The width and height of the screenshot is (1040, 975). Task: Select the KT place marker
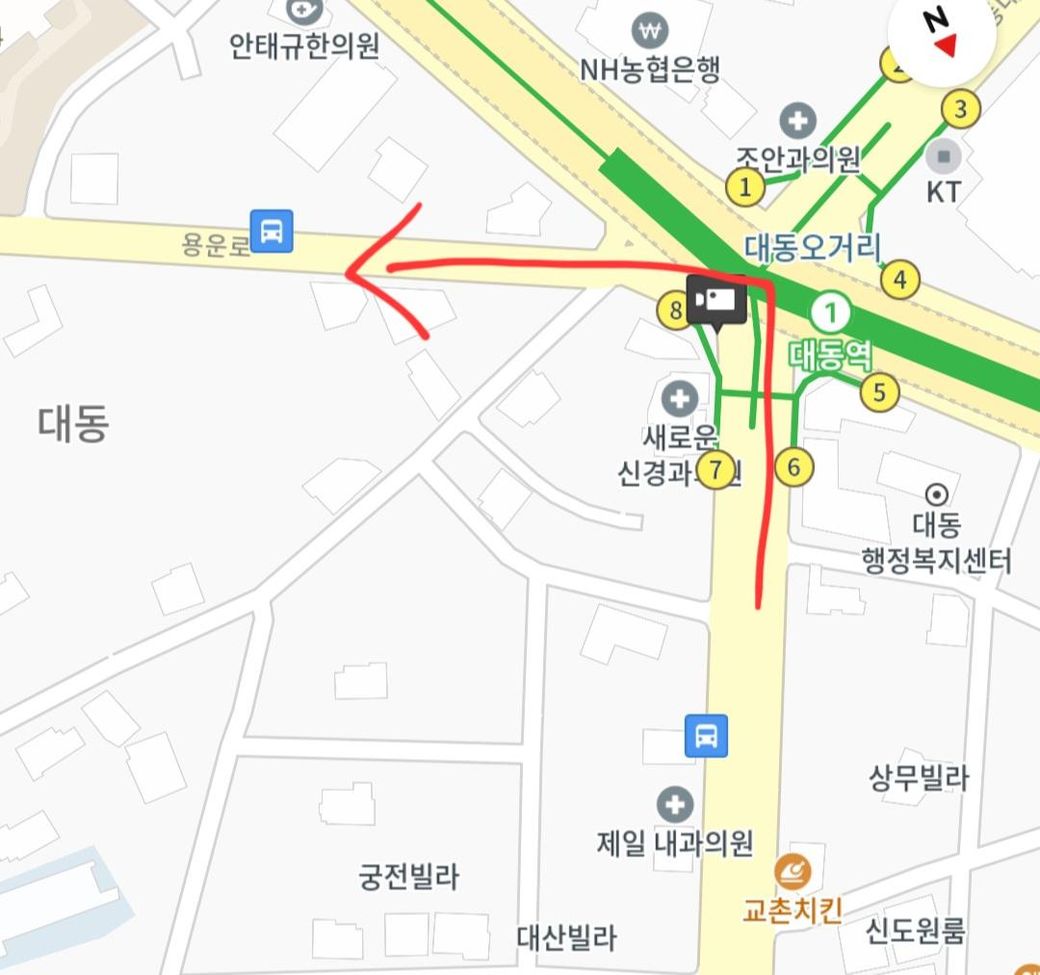(x=943, y=156)
